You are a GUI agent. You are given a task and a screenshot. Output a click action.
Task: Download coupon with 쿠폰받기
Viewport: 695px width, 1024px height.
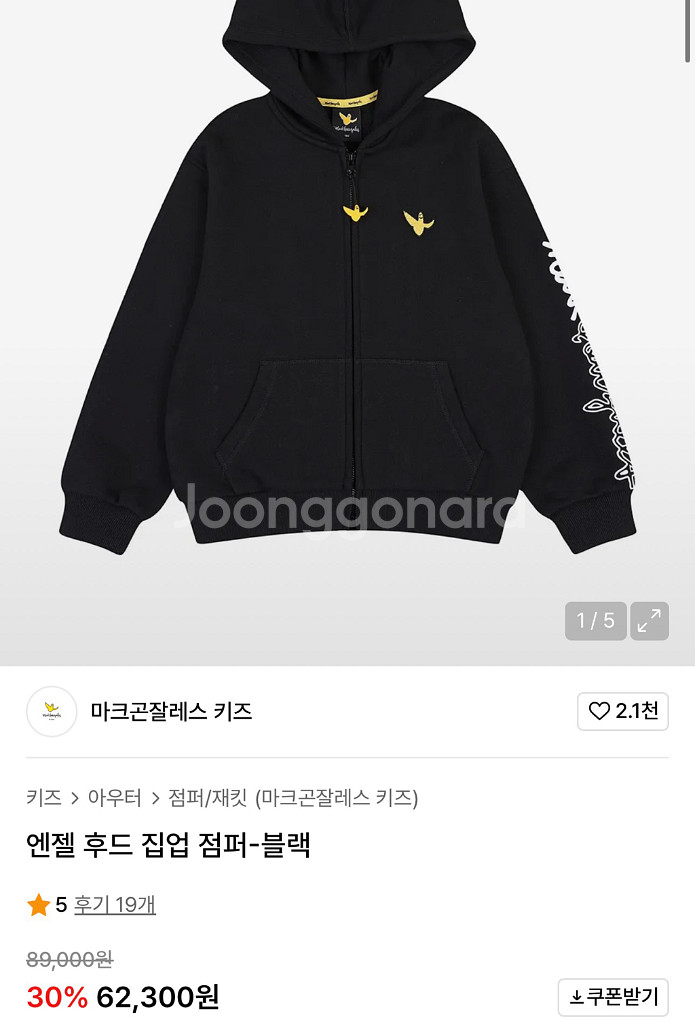613,997
